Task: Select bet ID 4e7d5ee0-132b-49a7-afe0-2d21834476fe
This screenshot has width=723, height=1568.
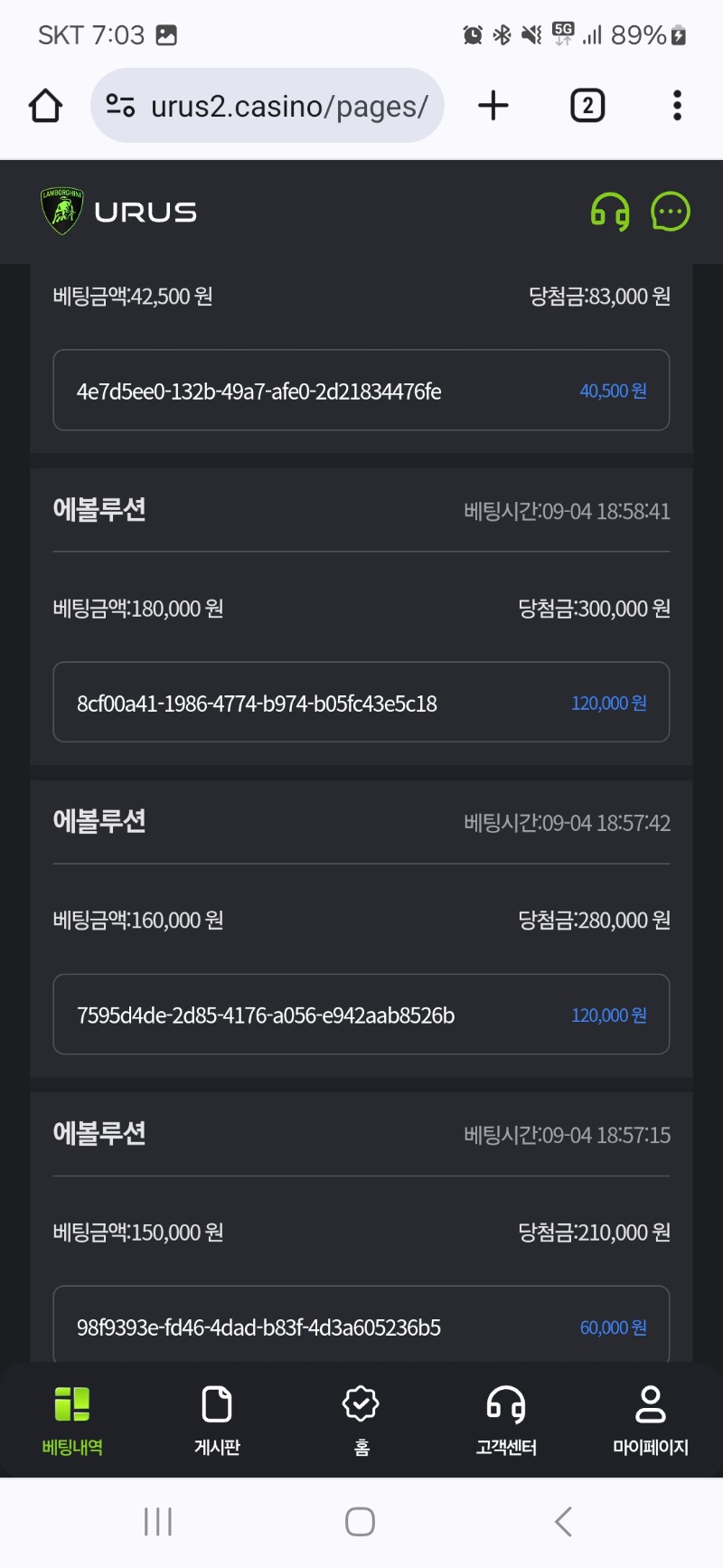Action: pyautogui.click(x=361, y=391)
